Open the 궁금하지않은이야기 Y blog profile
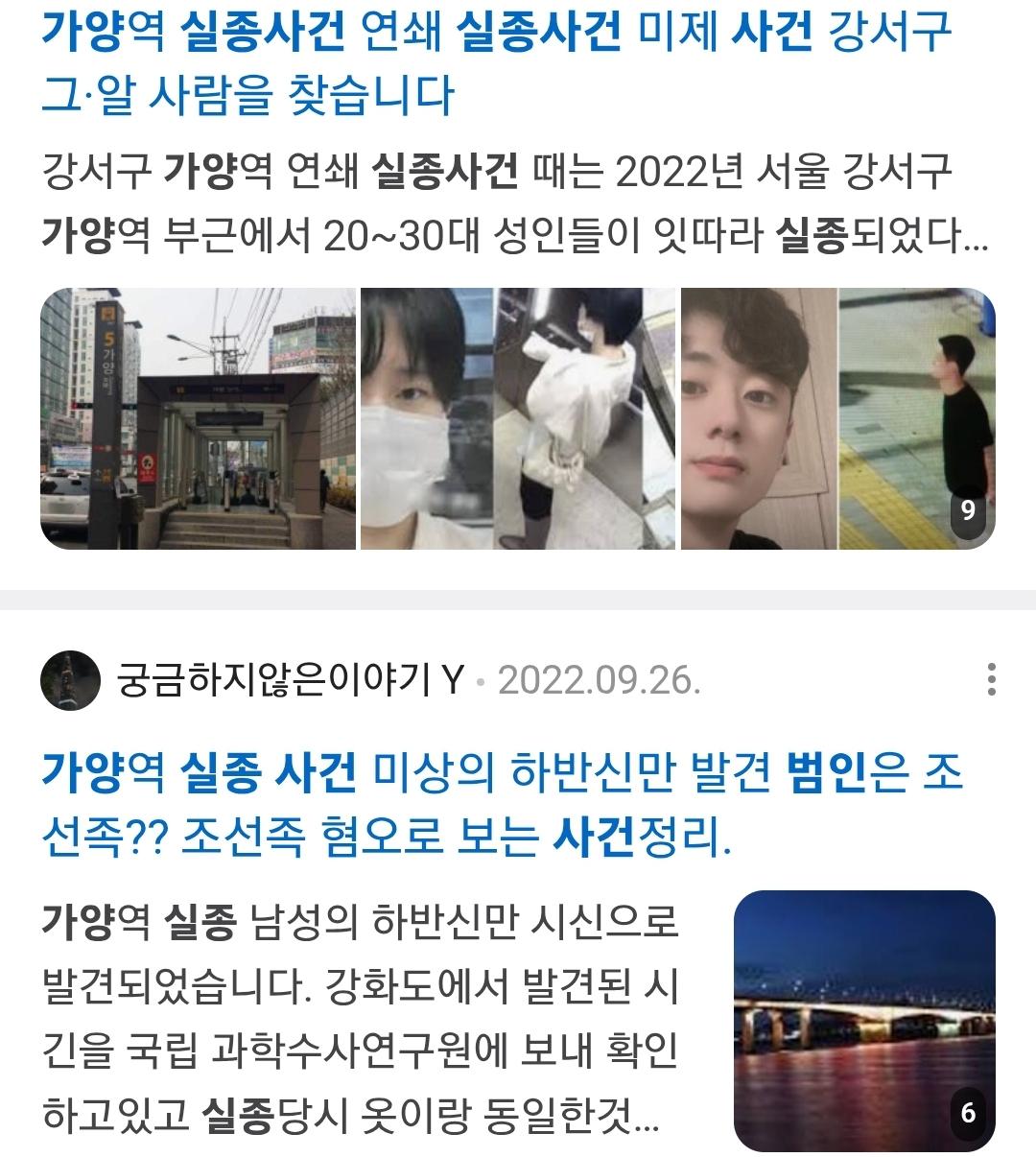The image size is (1036, 1157). click(288, 680)
